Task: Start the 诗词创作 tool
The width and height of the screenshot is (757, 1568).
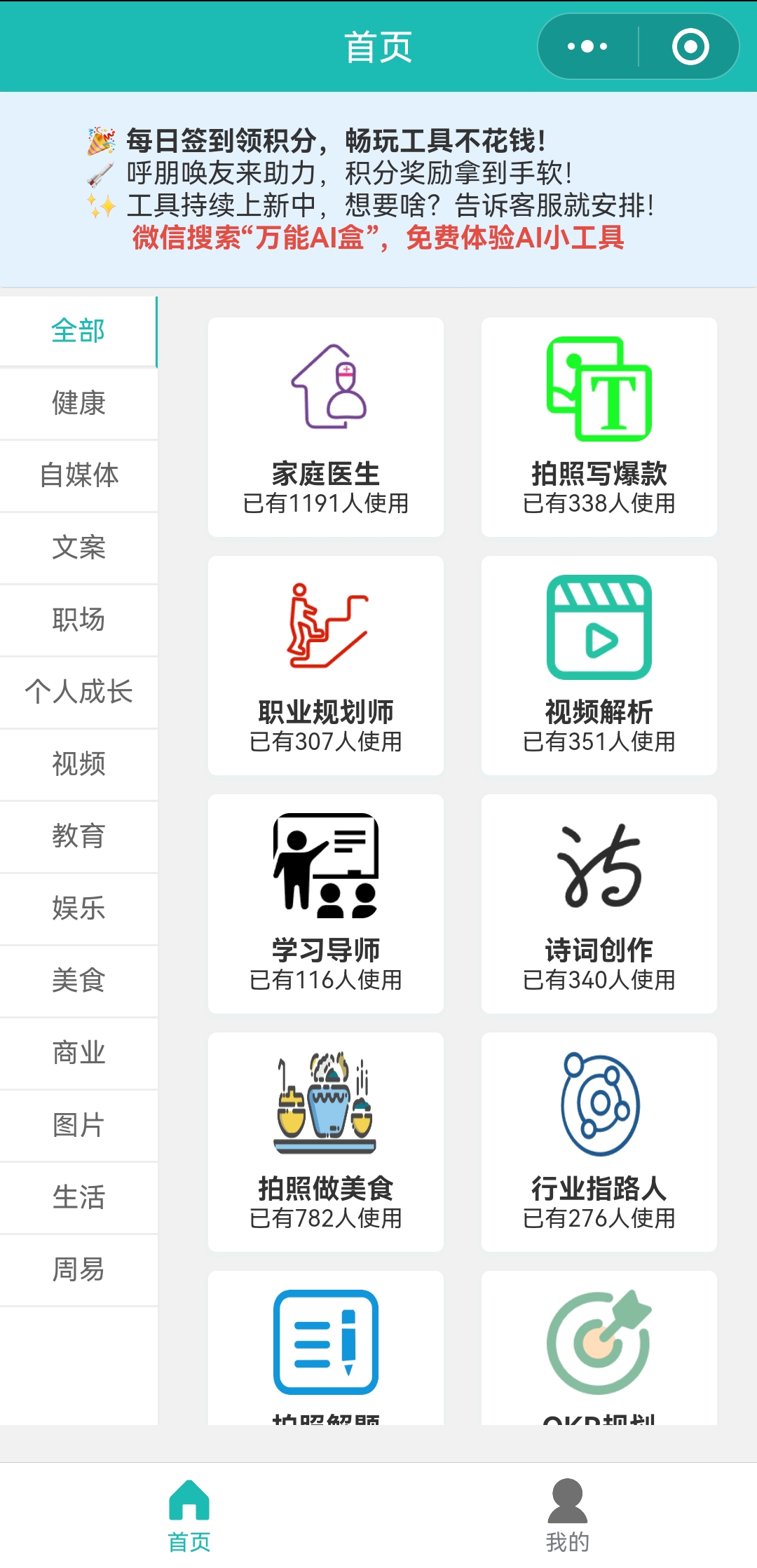Action: (x=599, y=904)
